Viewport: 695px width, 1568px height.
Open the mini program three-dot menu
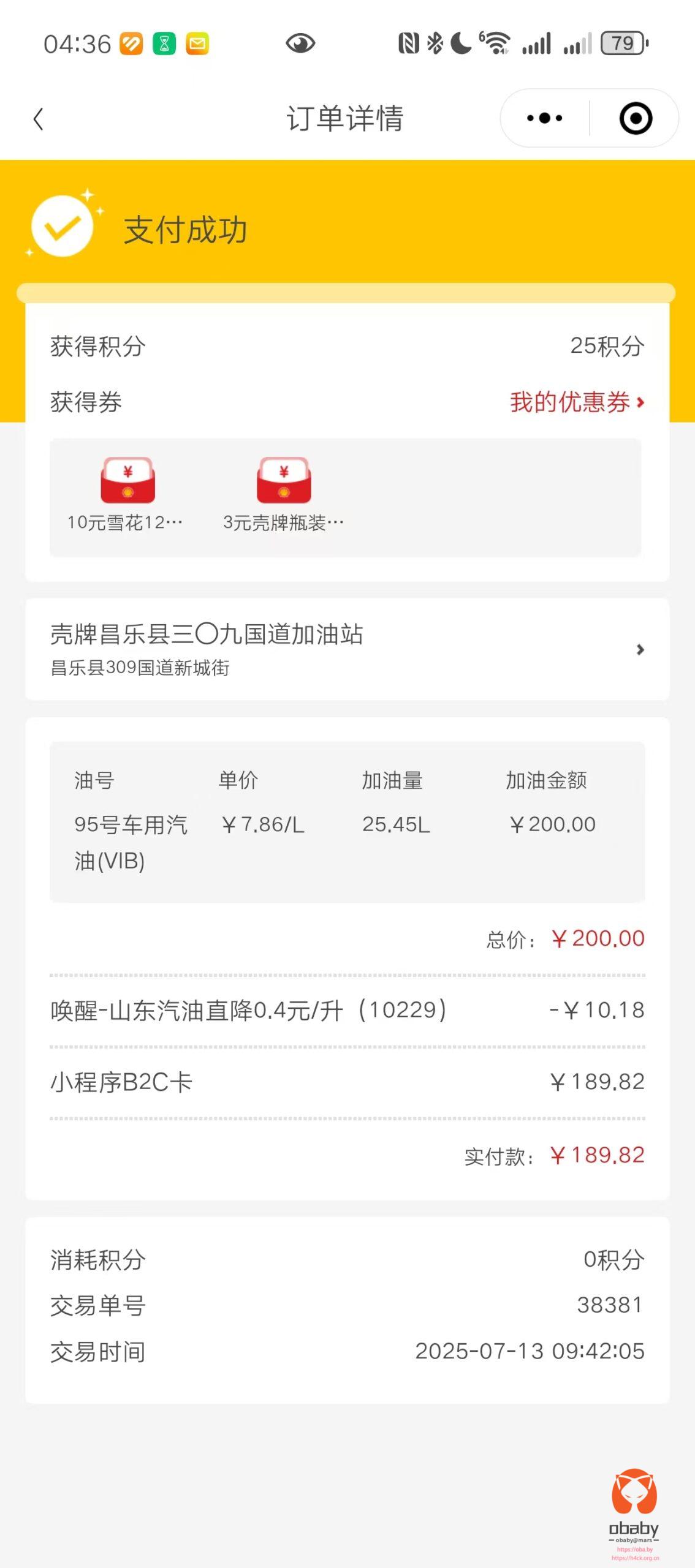[544, 118]
